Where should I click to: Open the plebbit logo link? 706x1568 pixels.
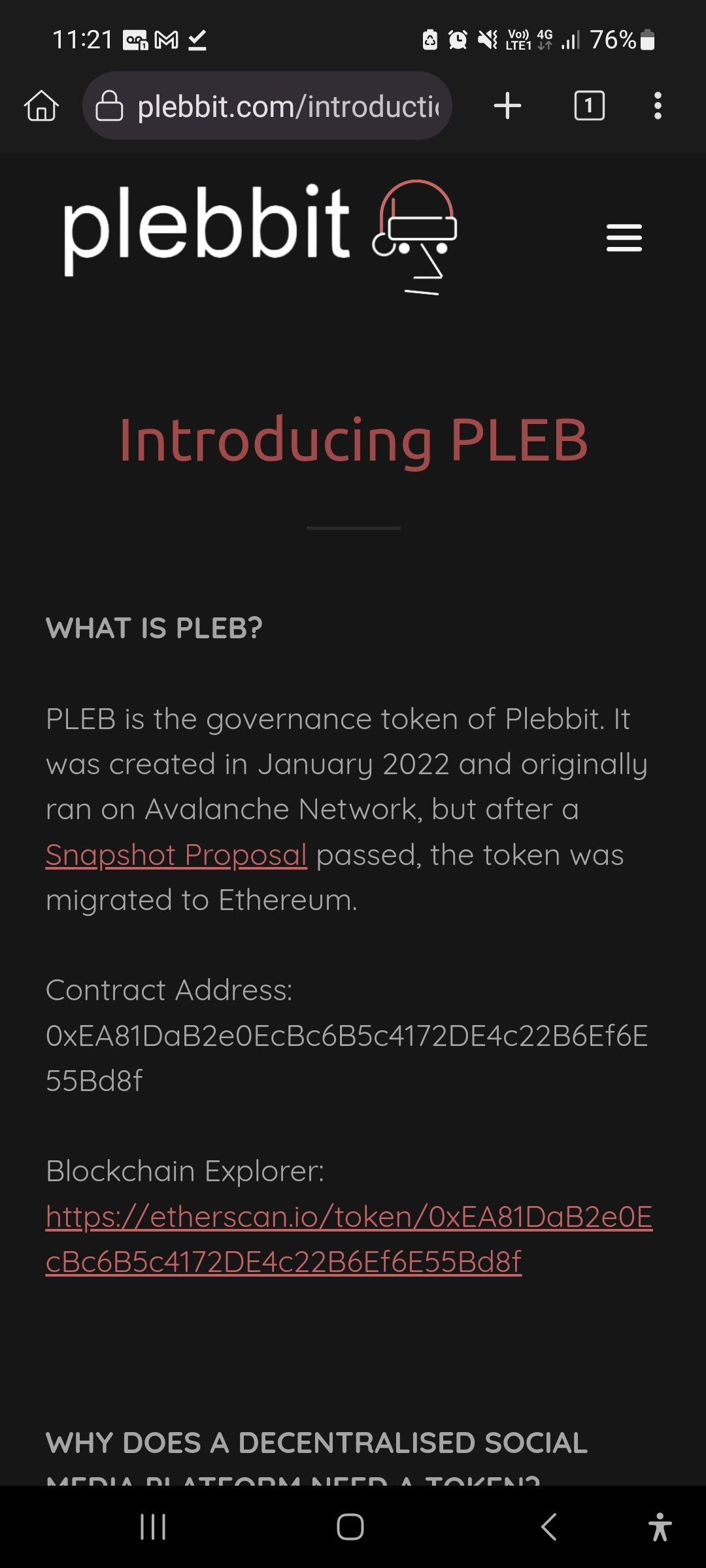pyautogui.click(x=259, y=235)
